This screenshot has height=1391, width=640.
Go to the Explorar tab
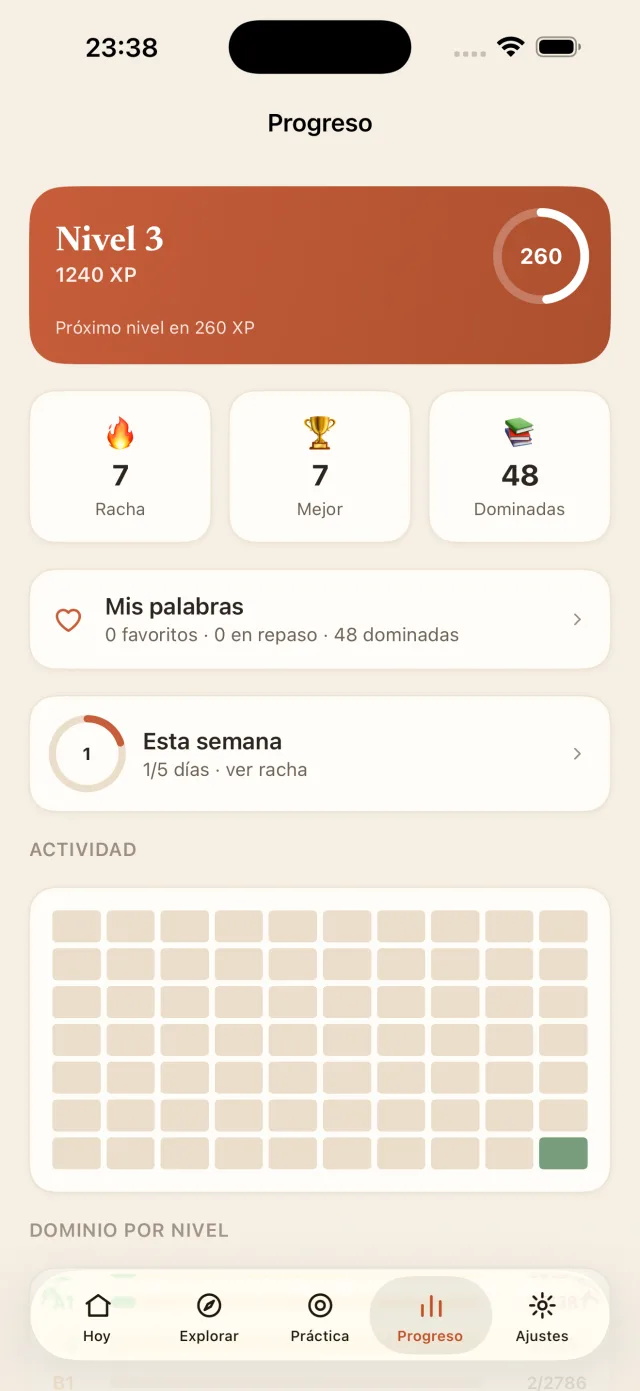[x=209, y=1318]
